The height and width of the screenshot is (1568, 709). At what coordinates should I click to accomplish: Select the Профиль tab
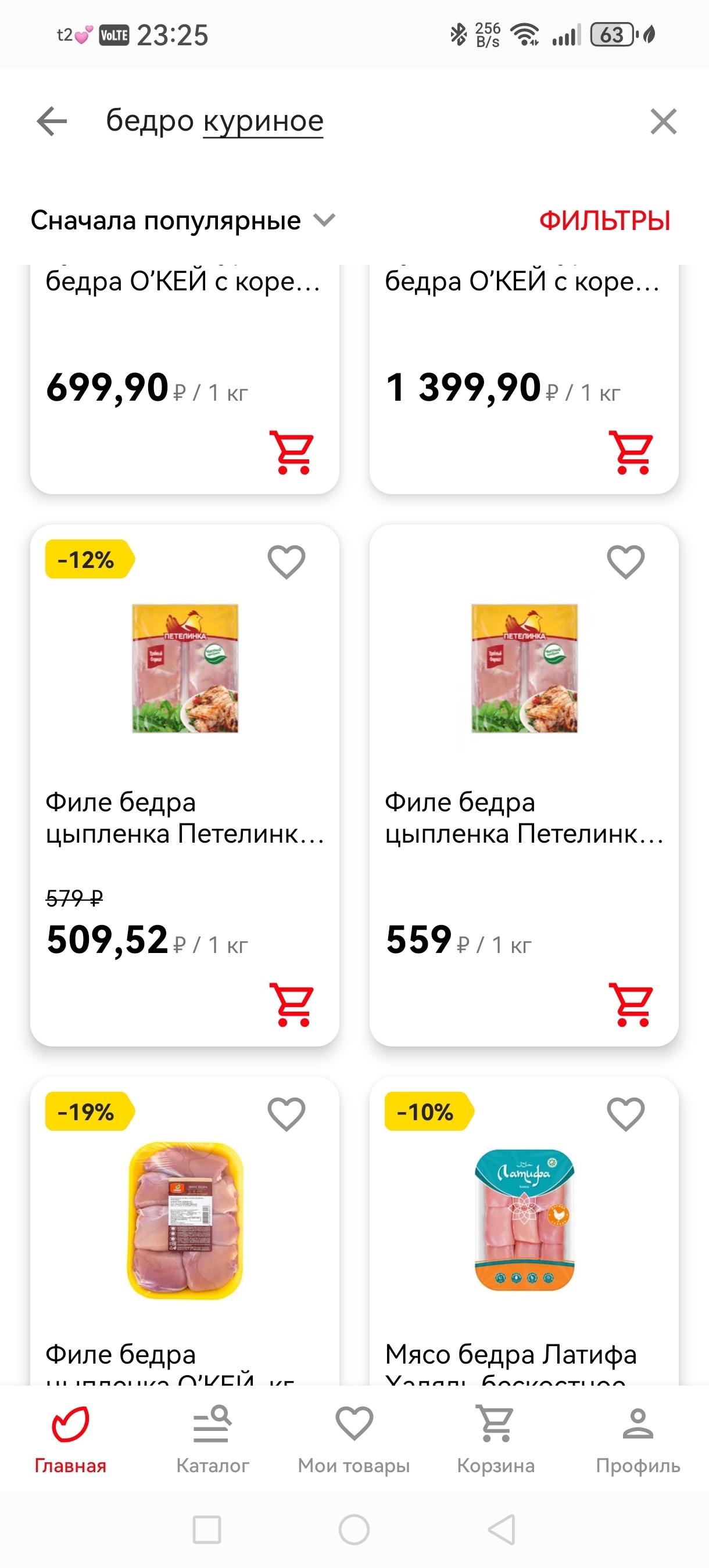(x=638, y=1440)
